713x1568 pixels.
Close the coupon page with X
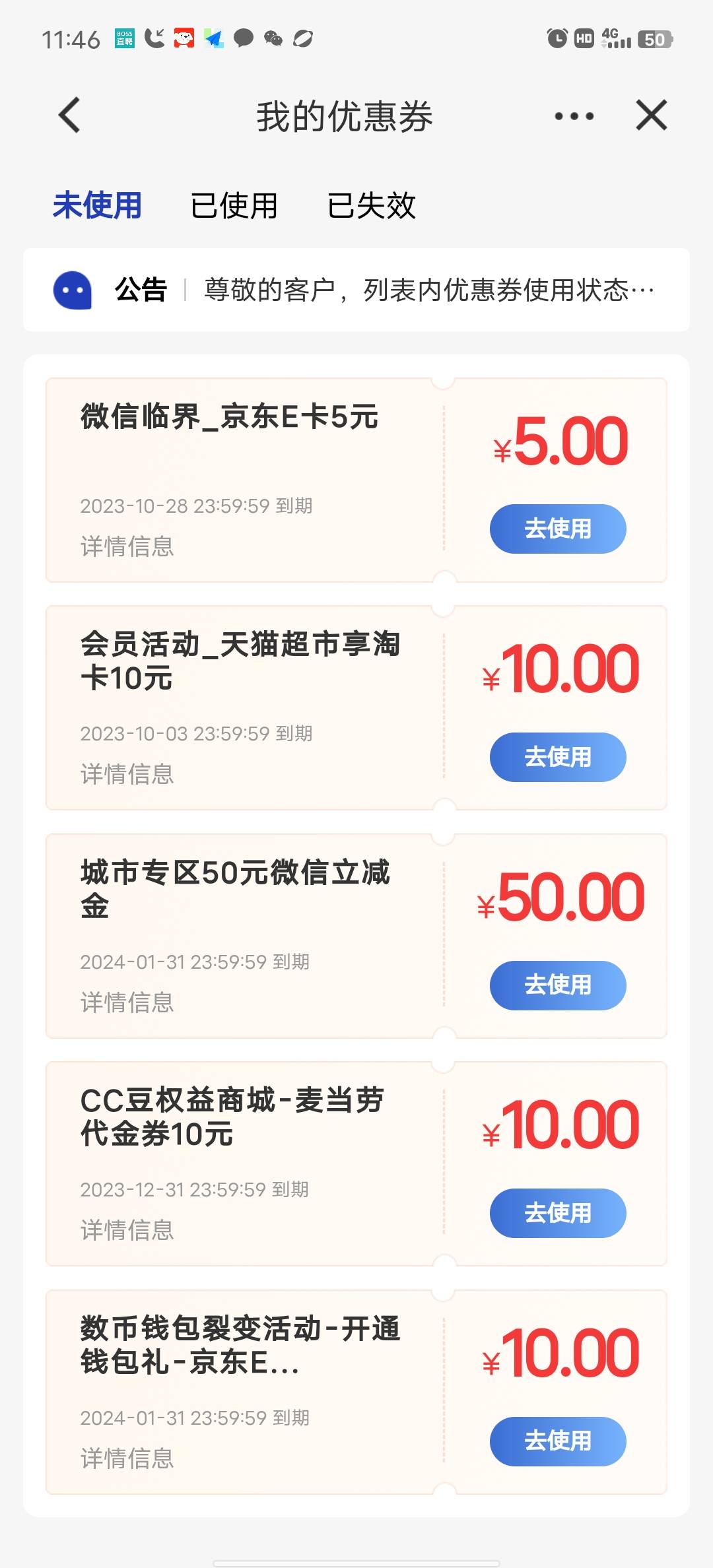tap(652, 115)
